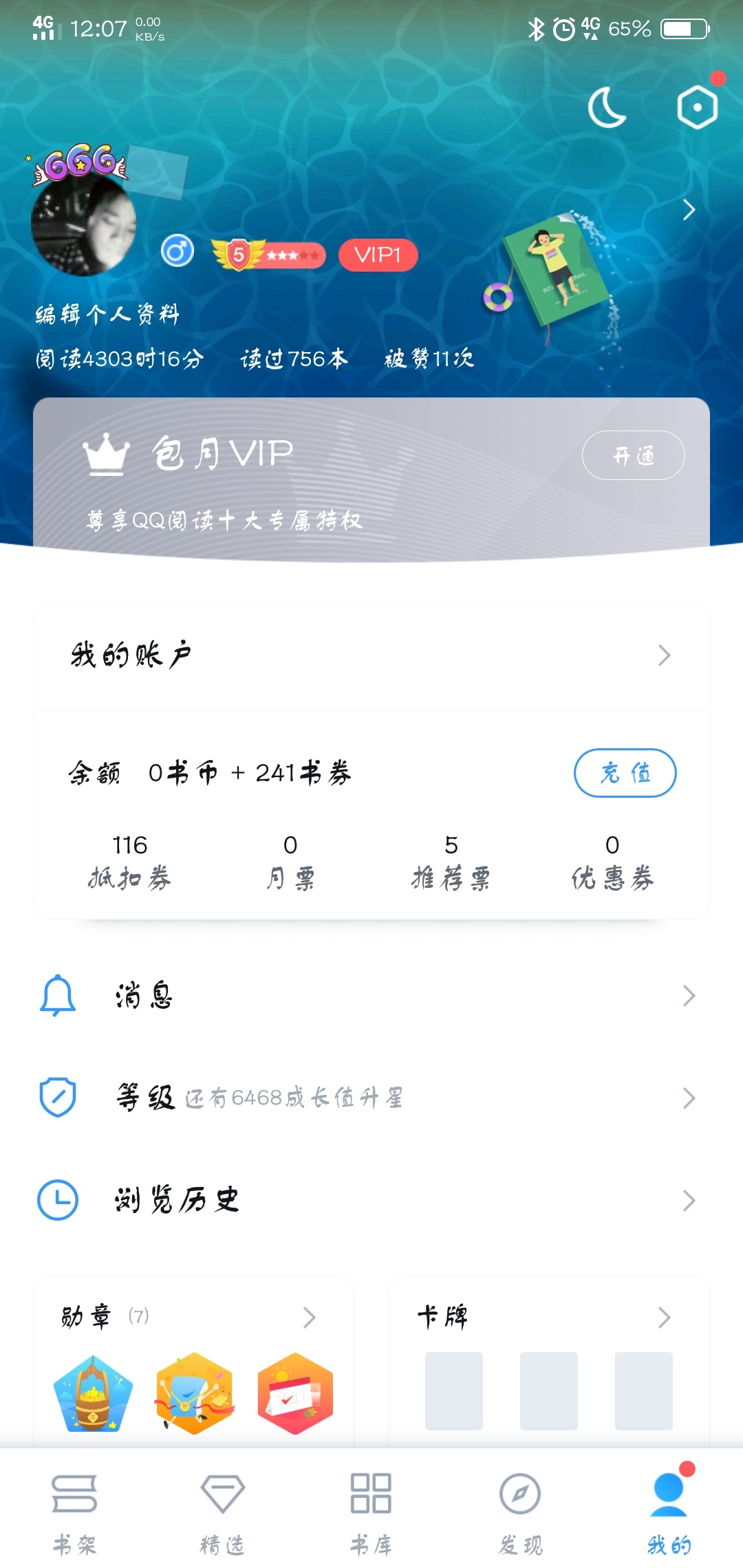Open 浏览历史 browsing history
This screenshot has height=1568, width=743.
[x=371, y=1201]
